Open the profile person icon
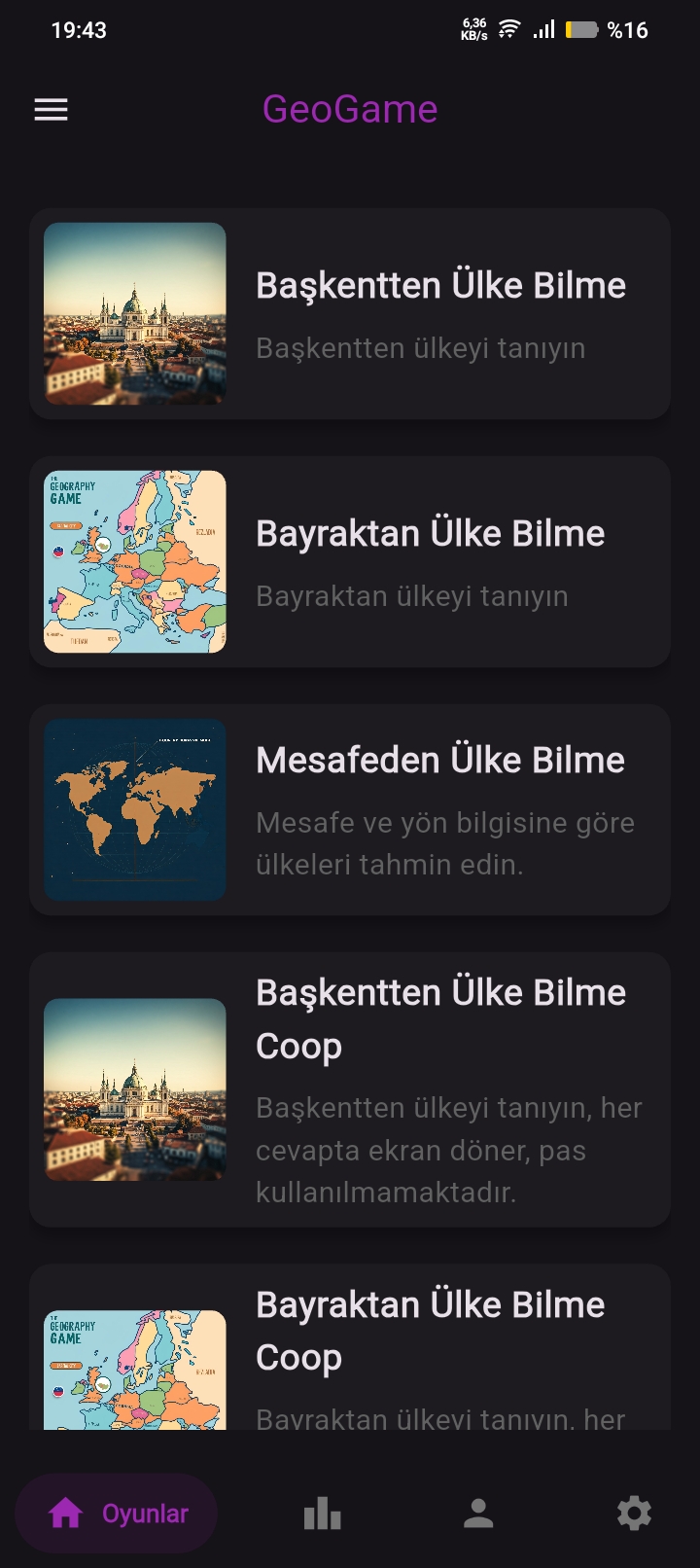This screenshot has width=700, height=1568. [x=477, y=1514]
